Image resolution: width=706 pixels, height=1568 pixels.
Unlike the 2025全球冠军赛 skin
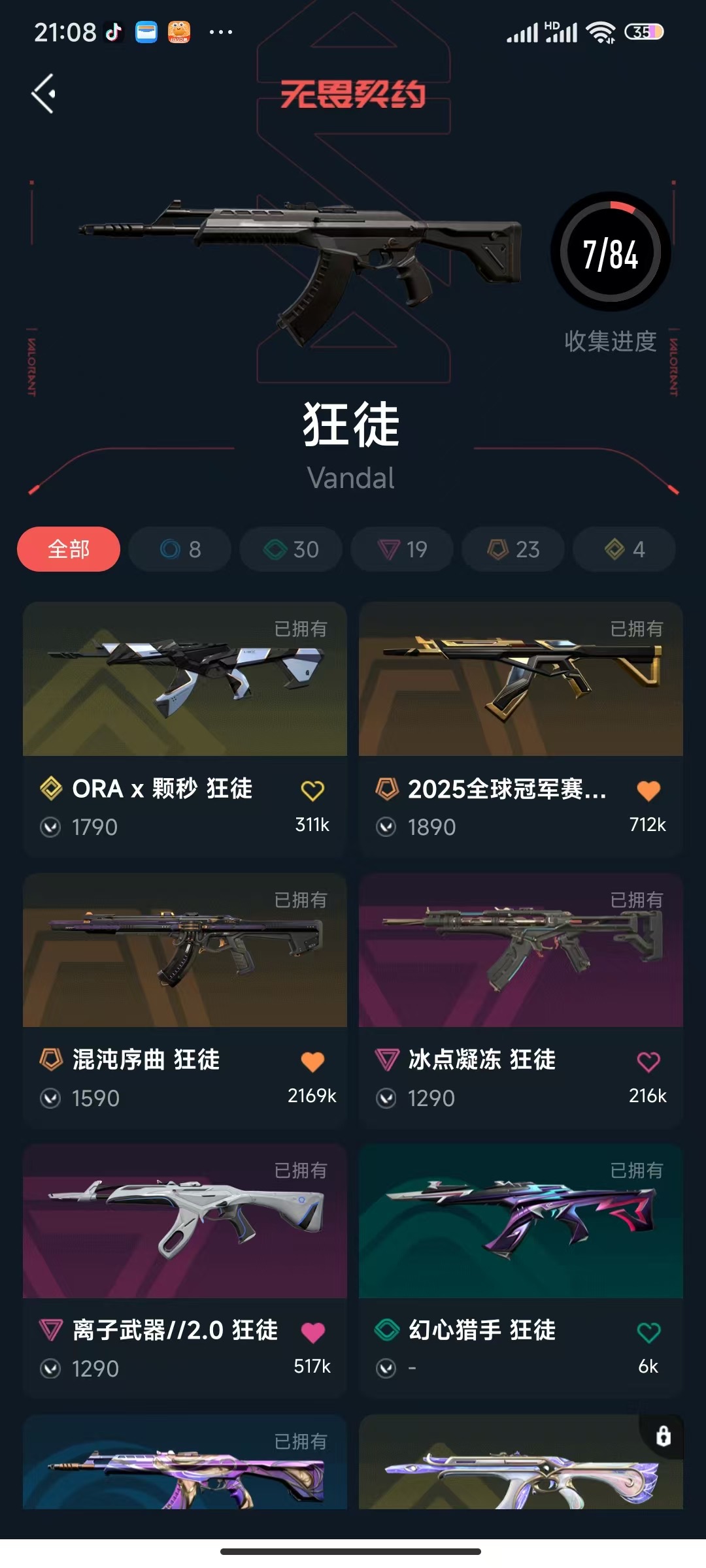pos(648,791)
